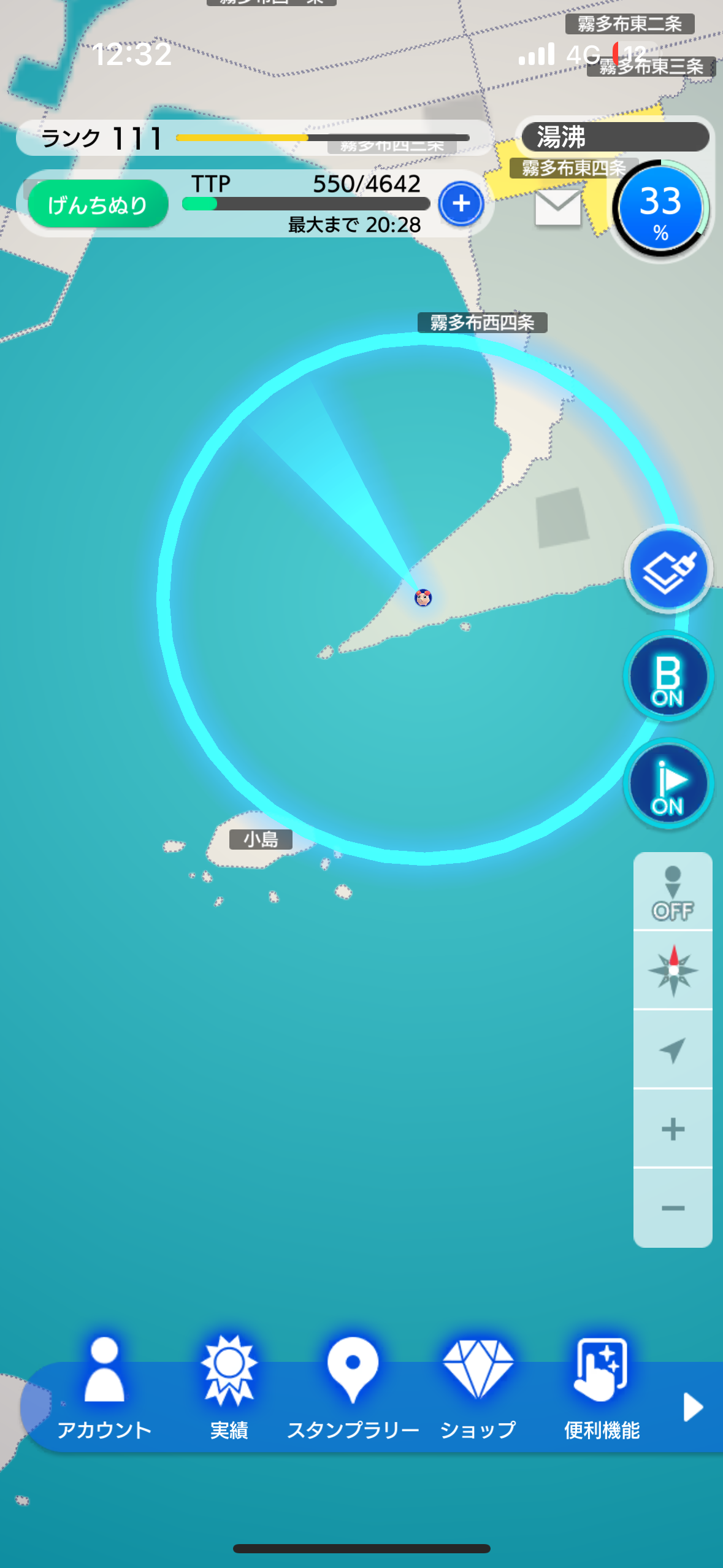Image resolution: width=723 pixels, height=1568 pixels.
Task: Open the 33% completion circle
Action: (660, 209)
